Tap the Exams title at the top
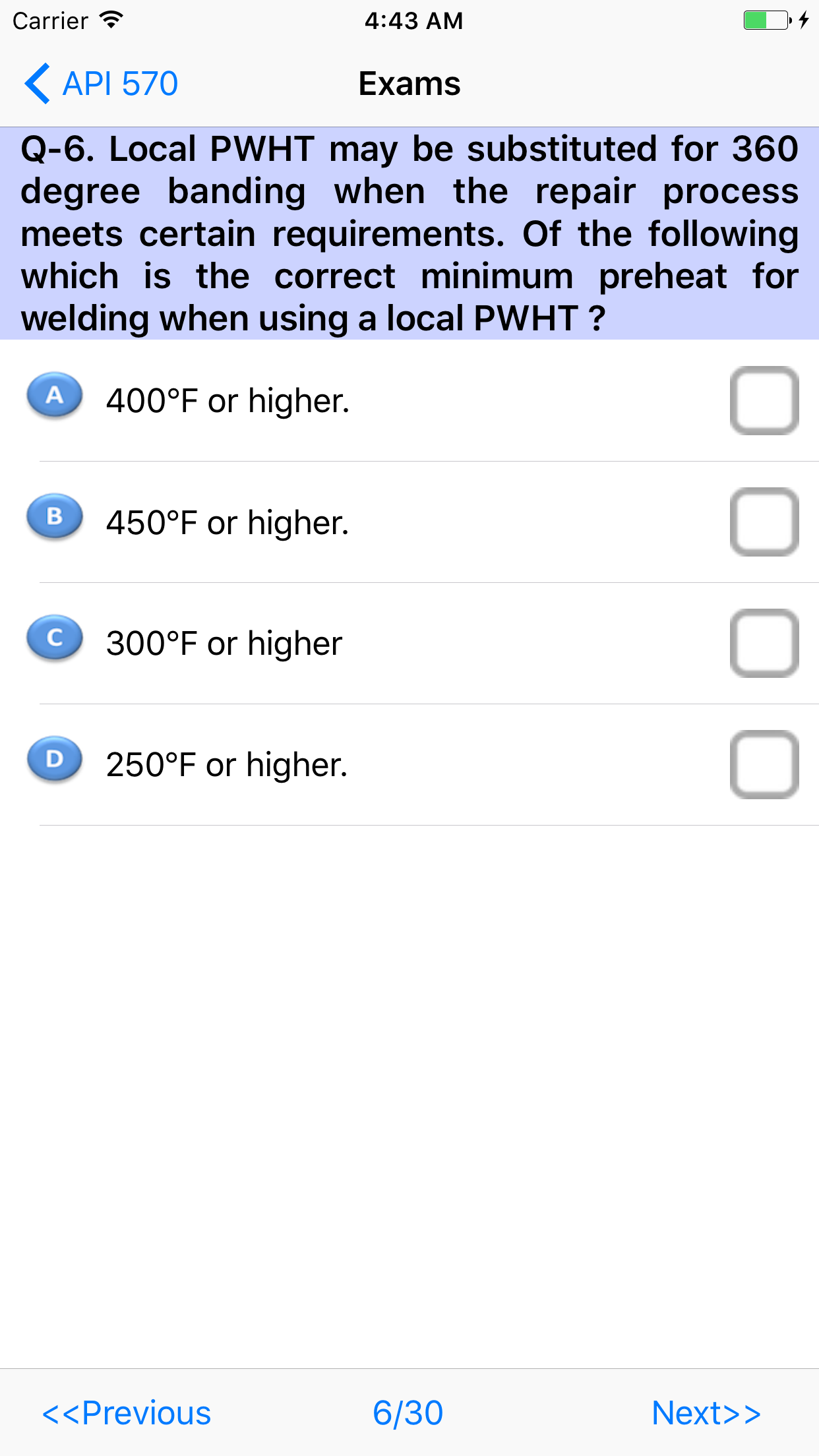 click(x=409, y=83)
